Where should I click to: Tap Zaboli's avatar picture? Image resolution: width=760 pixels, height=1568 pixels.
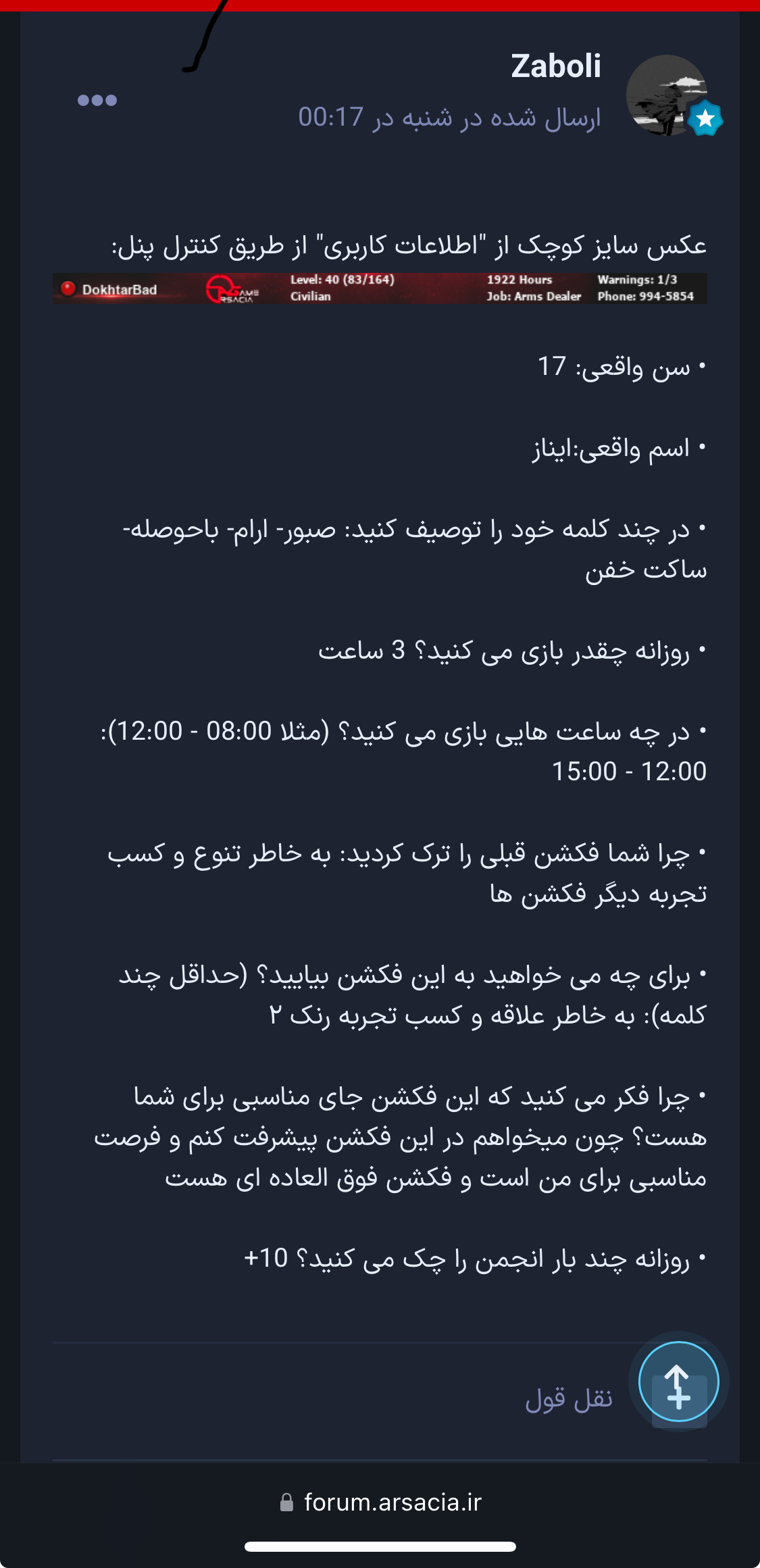(x=666, y=95)
